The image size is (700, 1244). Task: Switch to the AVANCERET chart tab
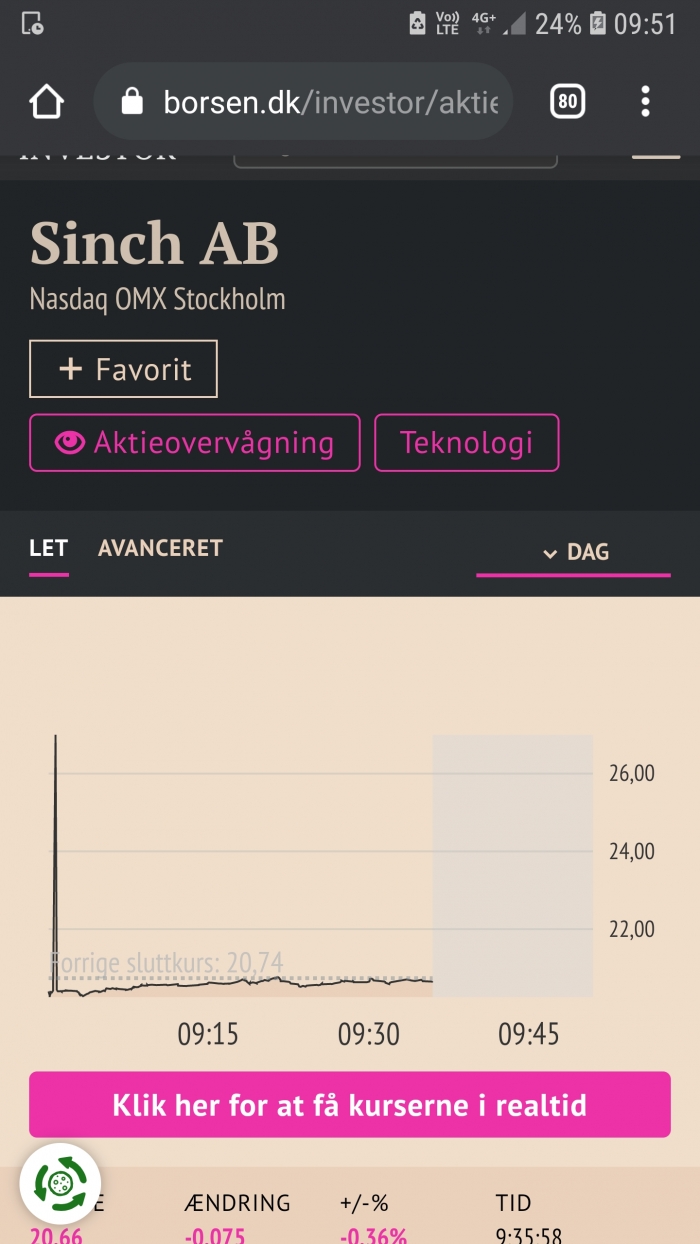click(160, 548)
